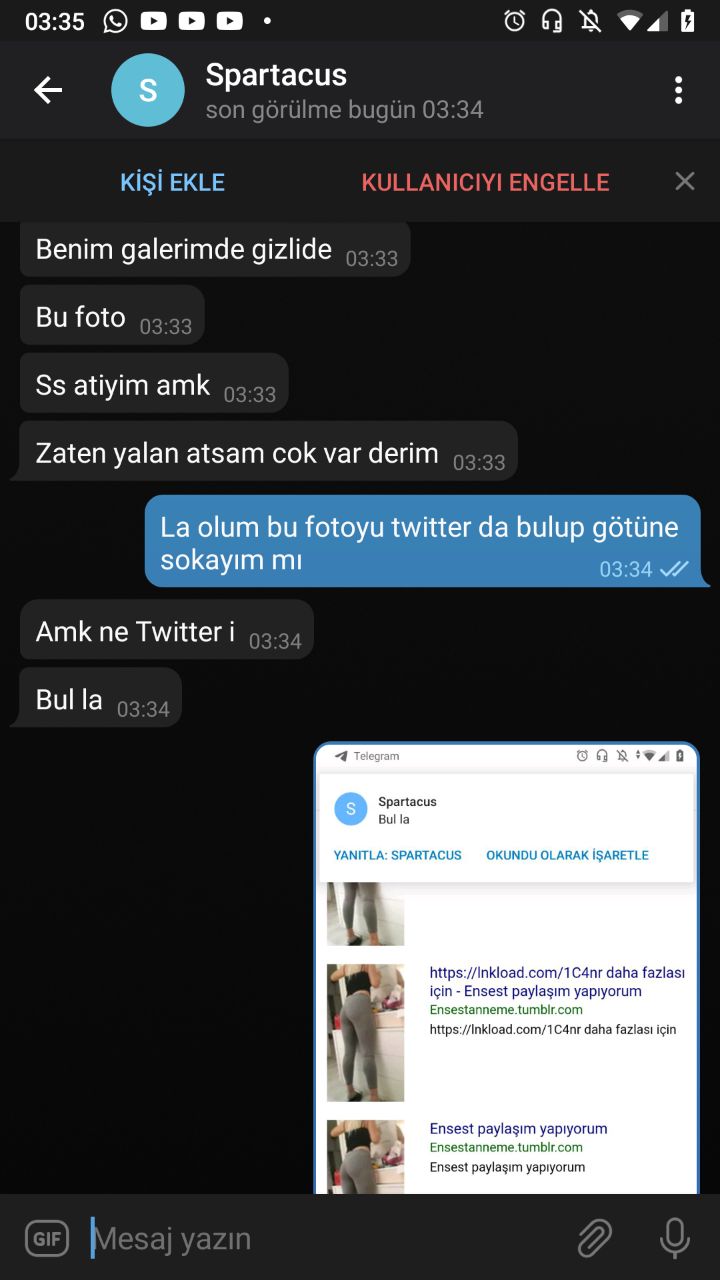Tap the GIF icon in the message bar
The image size is (720, 1280).
45,1237
